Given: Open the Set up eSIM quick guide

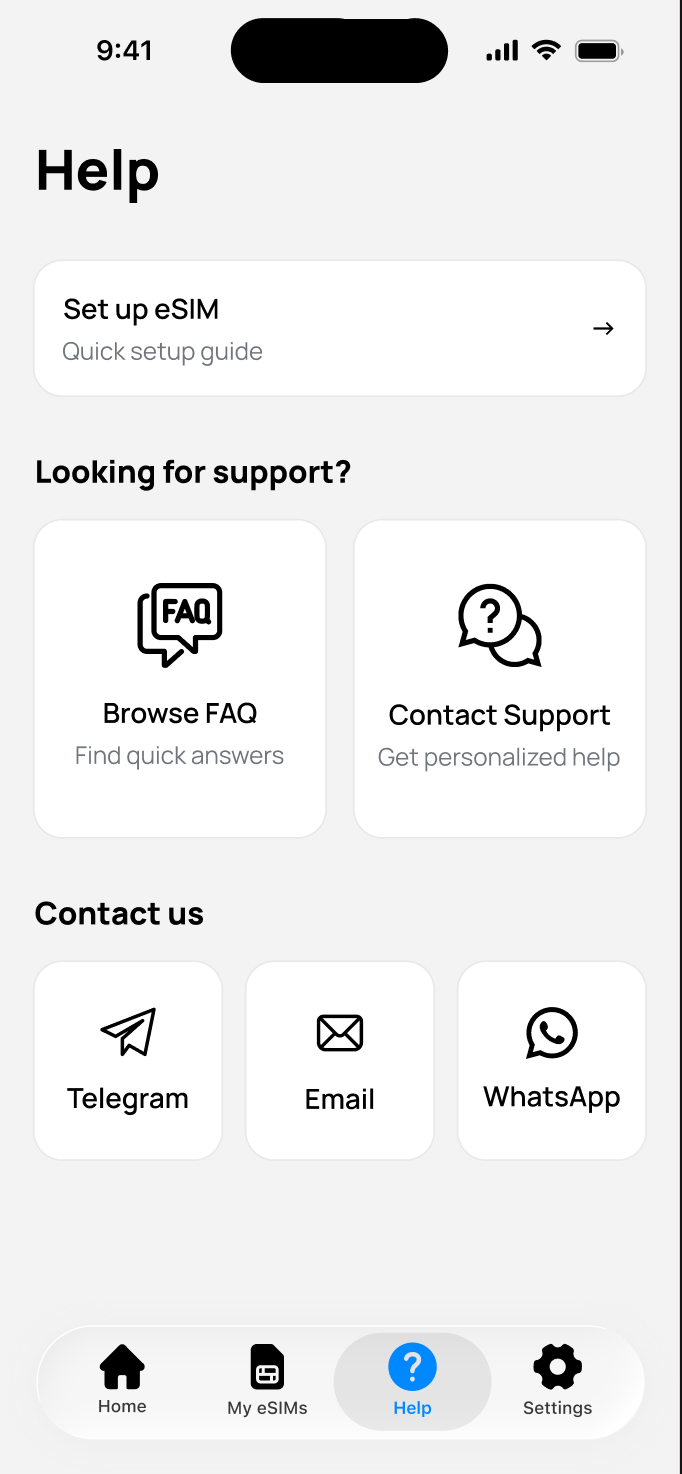Looking at the screenshot, I should (x=340, y=329).
